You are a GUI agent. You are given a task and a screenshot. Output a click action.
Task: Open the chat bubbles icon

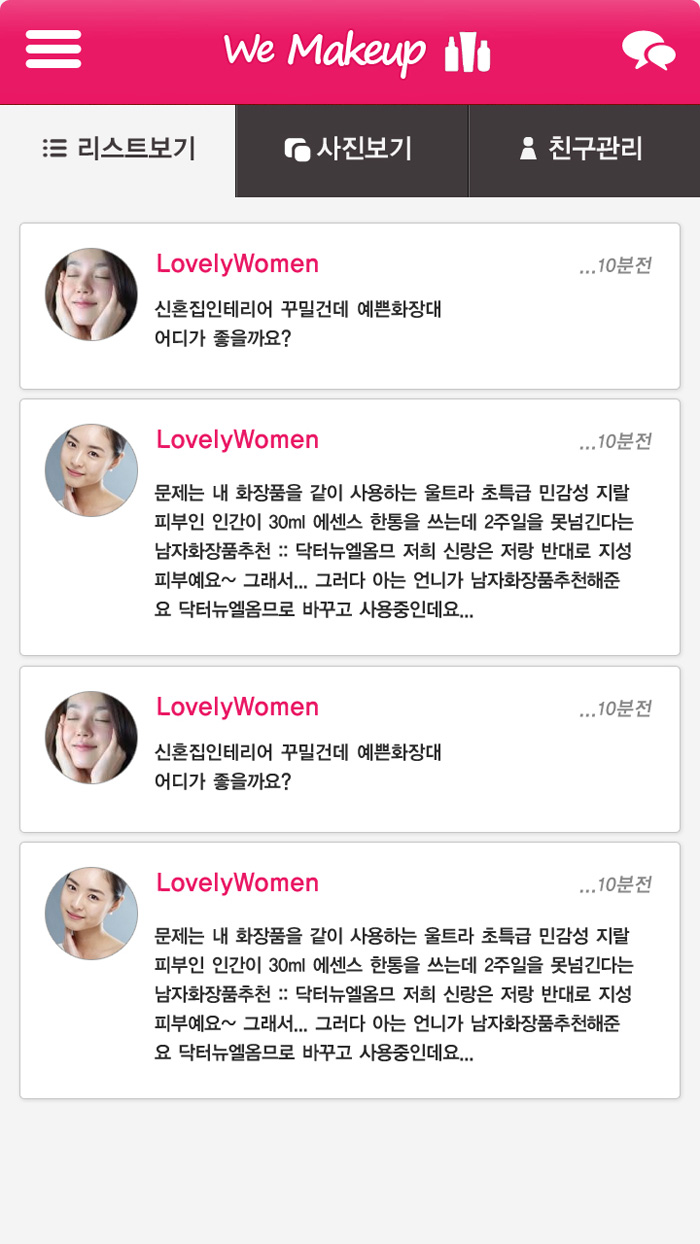coord(648,50)
